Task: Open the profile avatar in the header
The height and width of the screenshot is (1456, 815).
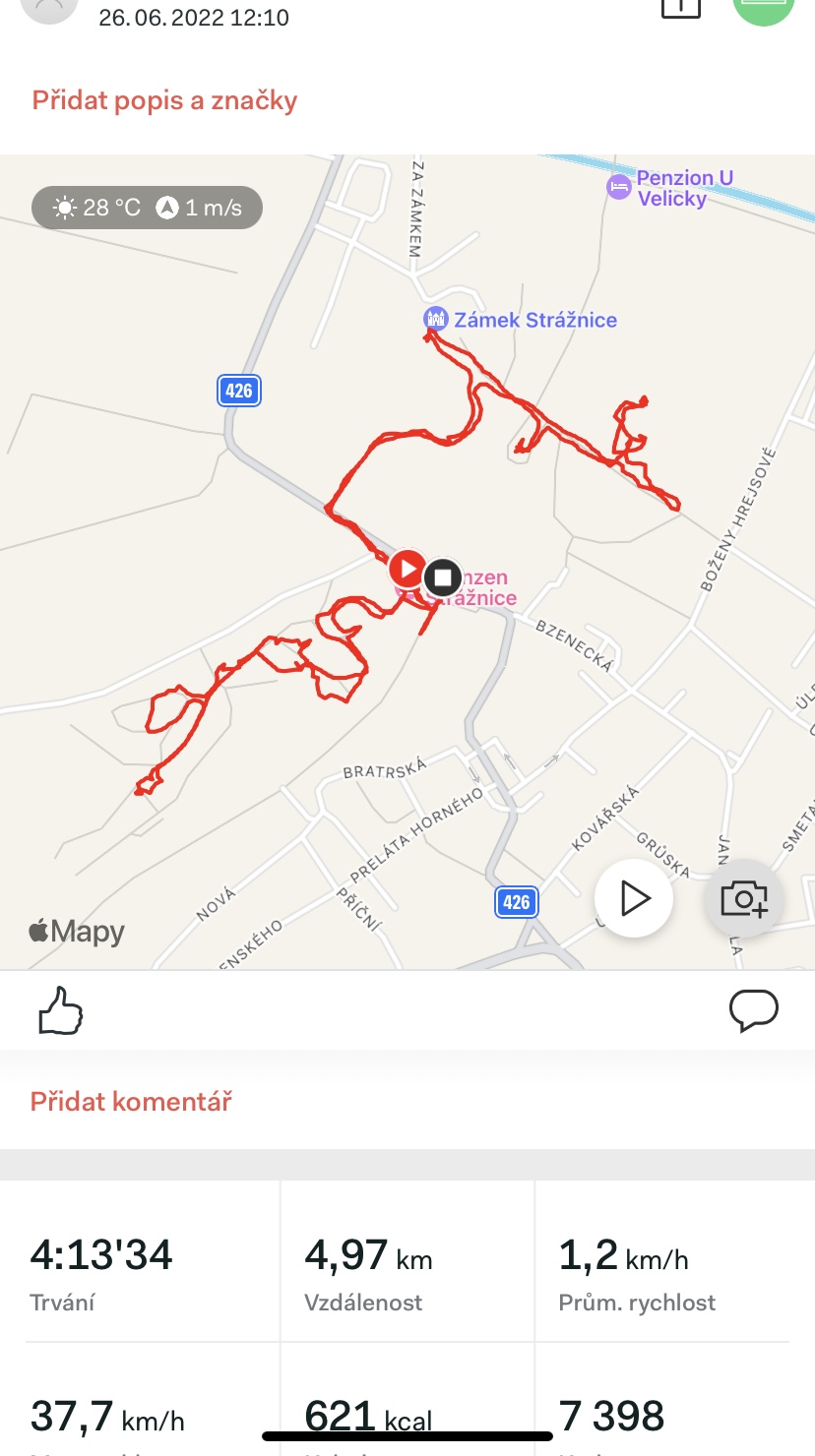Action: point(49,8)
